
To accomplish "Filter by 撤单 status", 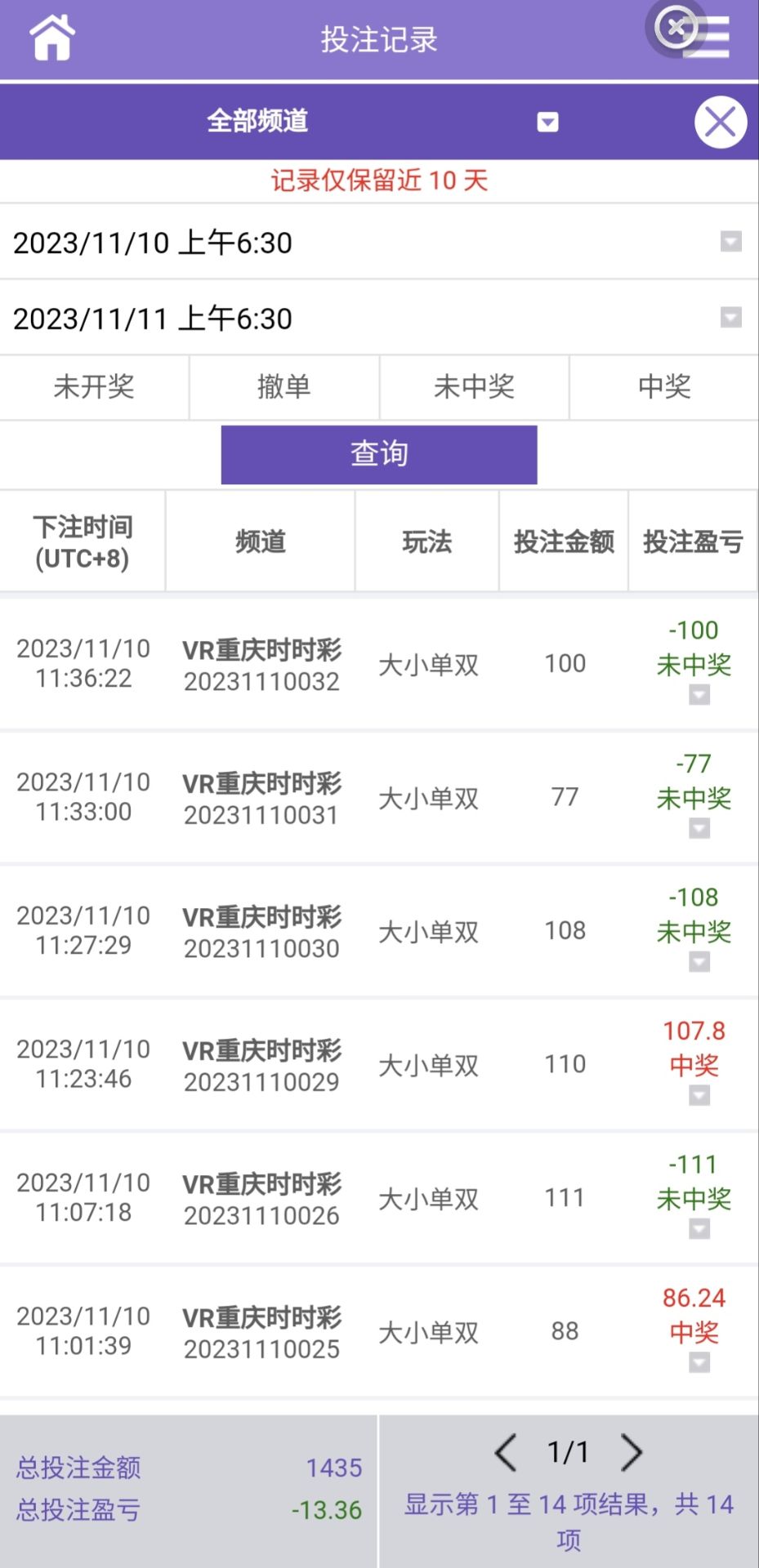I will click(x=284, y=387).
